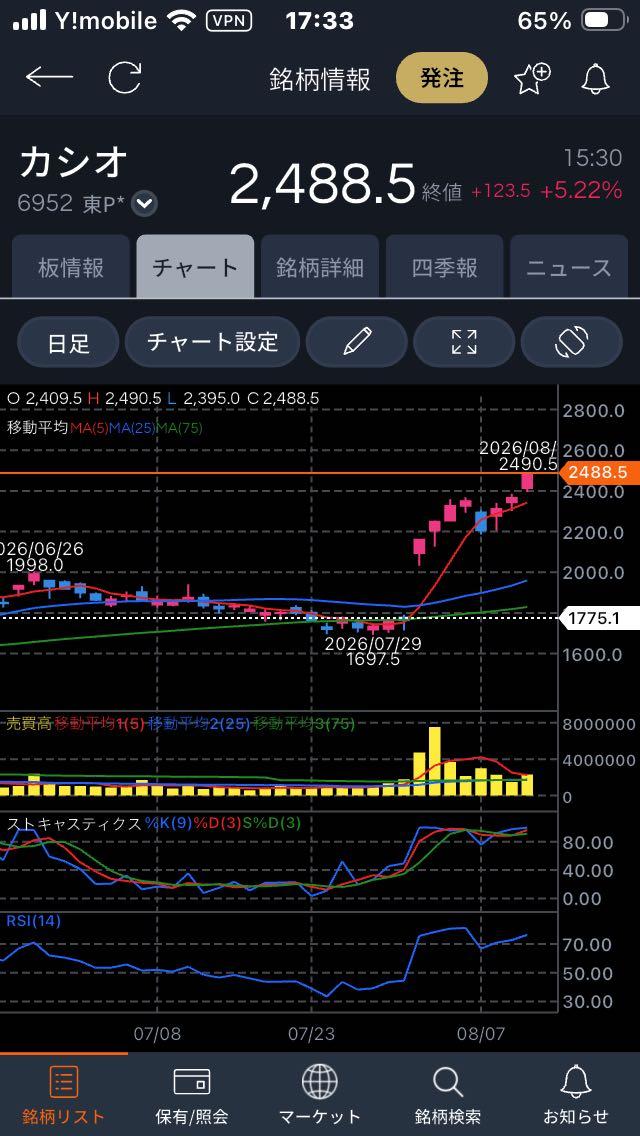
Task: Go to 保有/照会
Action: 192,1095
